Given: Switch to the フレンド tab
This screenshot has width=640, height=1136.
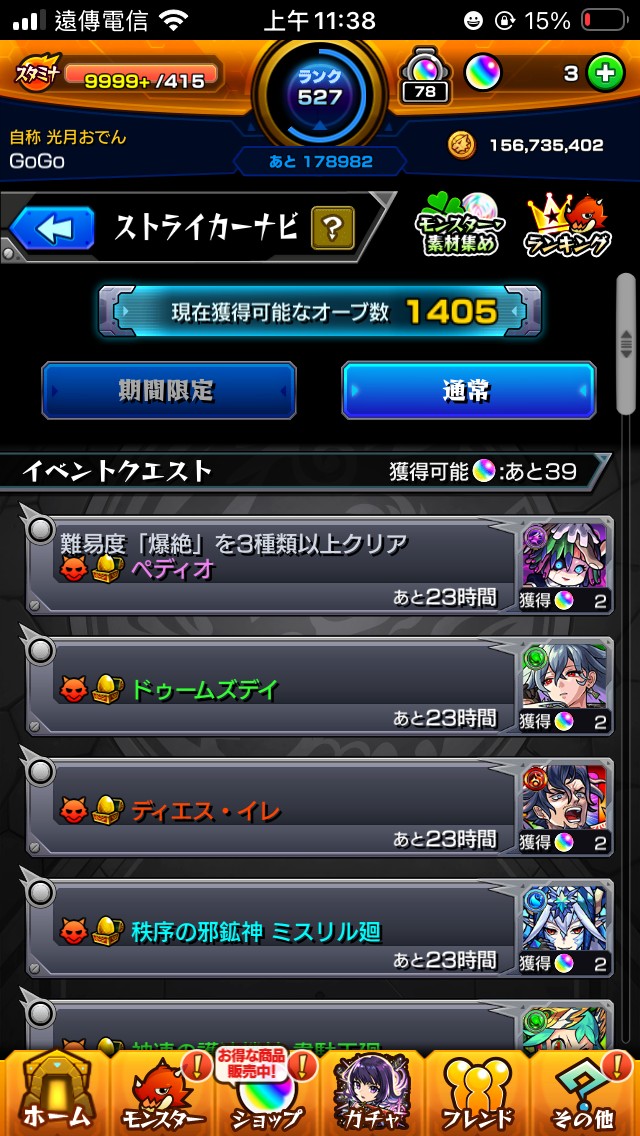Looking at the screenshot, I should coord(478,1092).
